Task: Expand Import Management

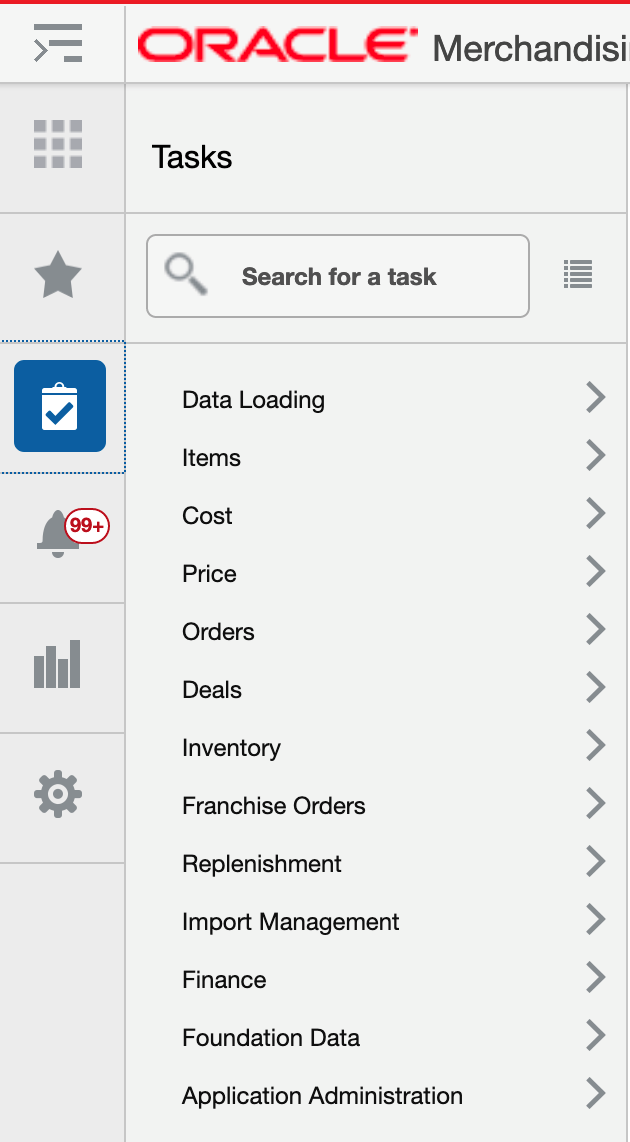Action: click(290, 922)
